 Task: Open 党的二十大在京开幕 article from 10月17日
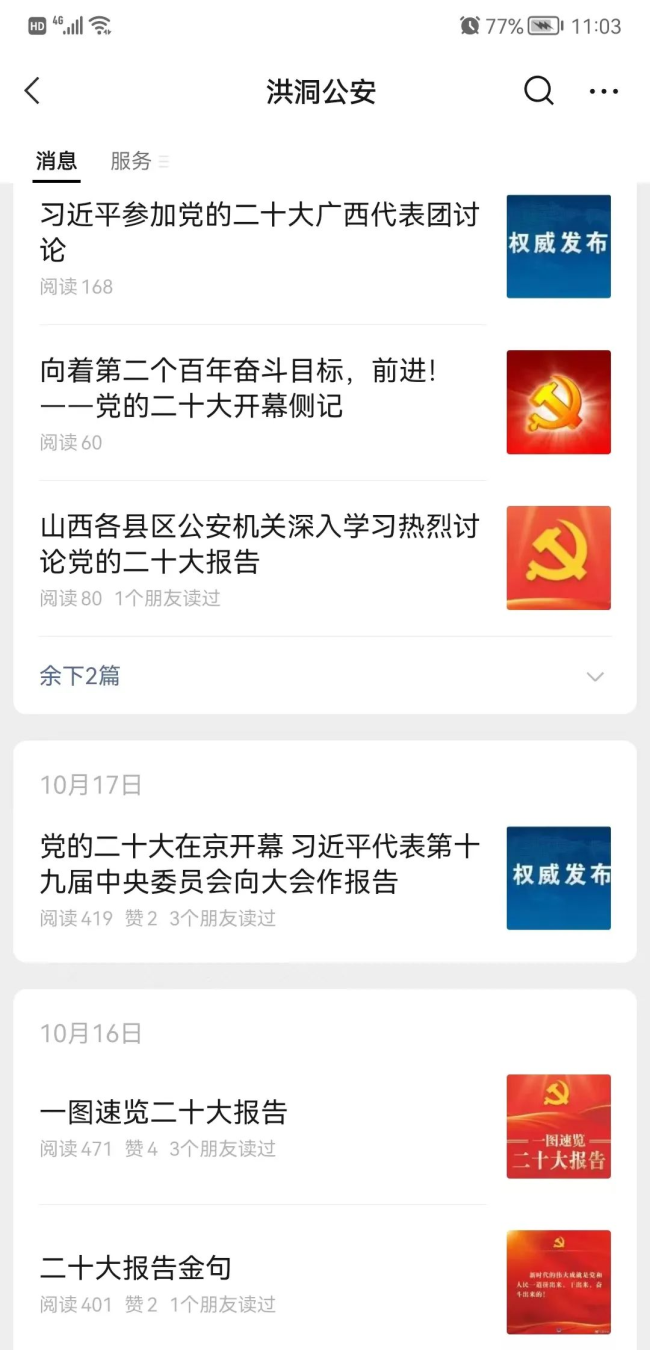click(x=260, y=864)
